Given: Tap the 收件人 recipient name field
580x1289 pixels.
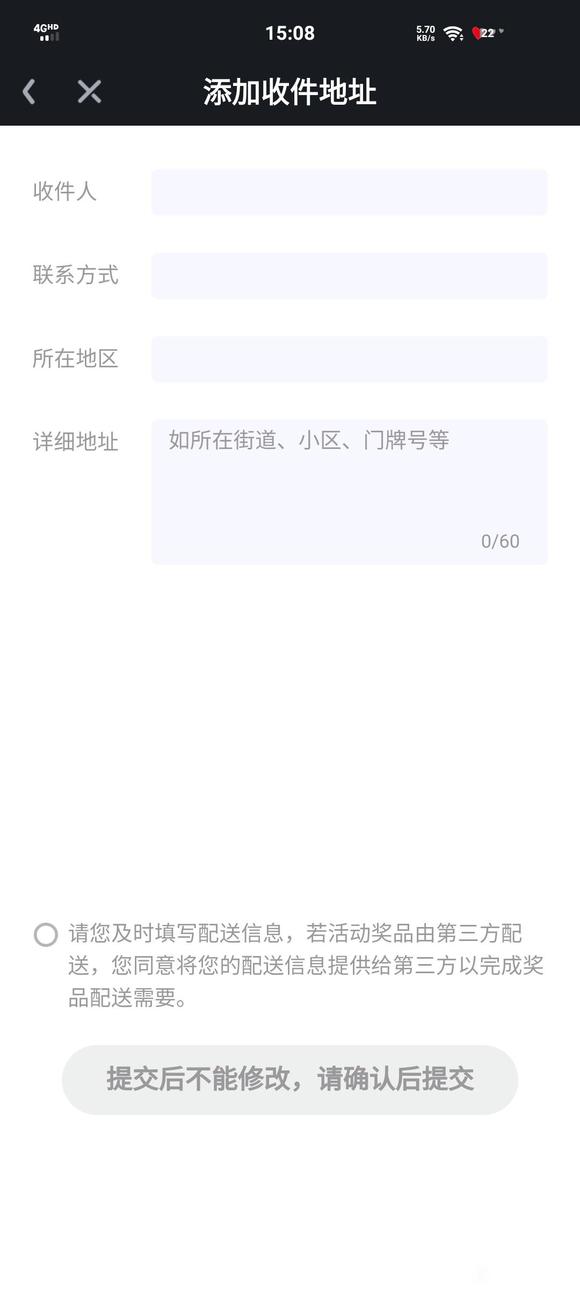Looking at the screenshot, I should click(349, 192).
